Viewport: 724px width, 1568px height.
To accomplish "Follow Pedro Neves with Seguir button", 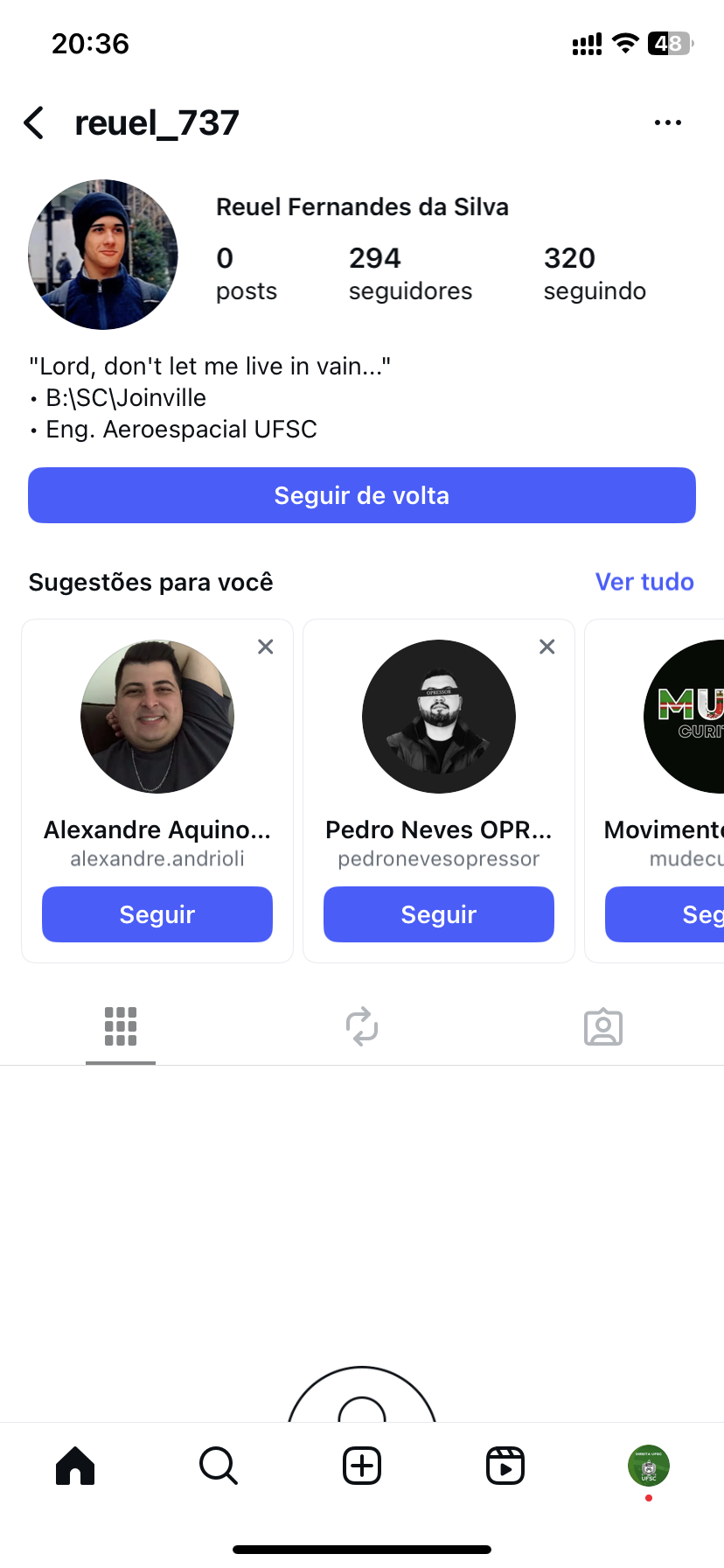I will [x=439, y=914].
